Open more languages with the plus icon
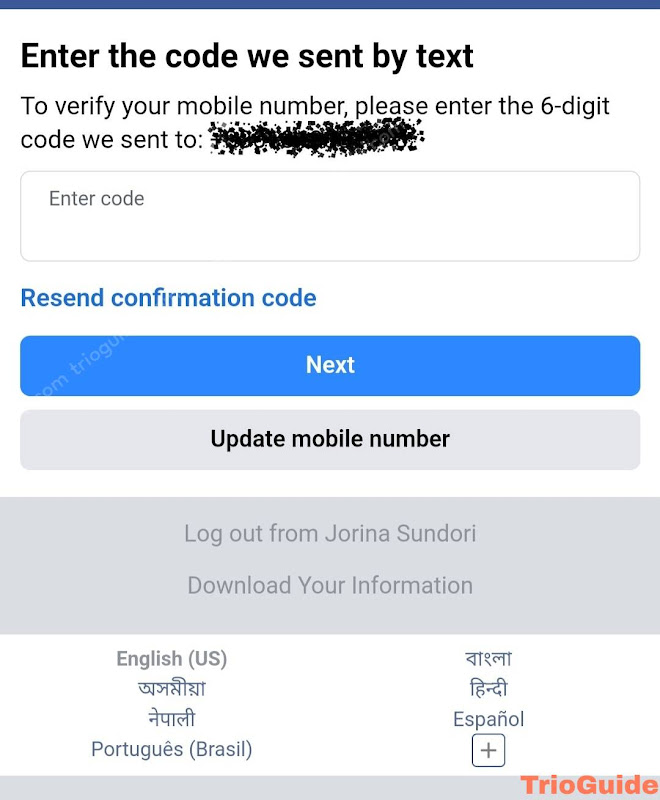The image size is (660, 800). click(488, 750)
